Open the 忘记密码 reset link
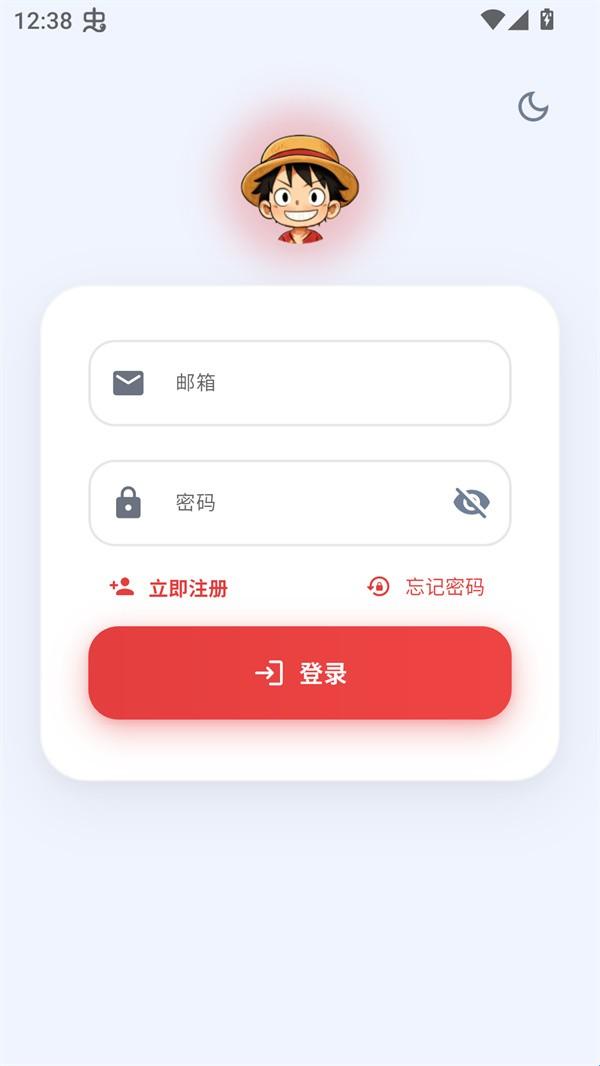The width and height of the screenshot is (600, 1066). click(426, 587)
